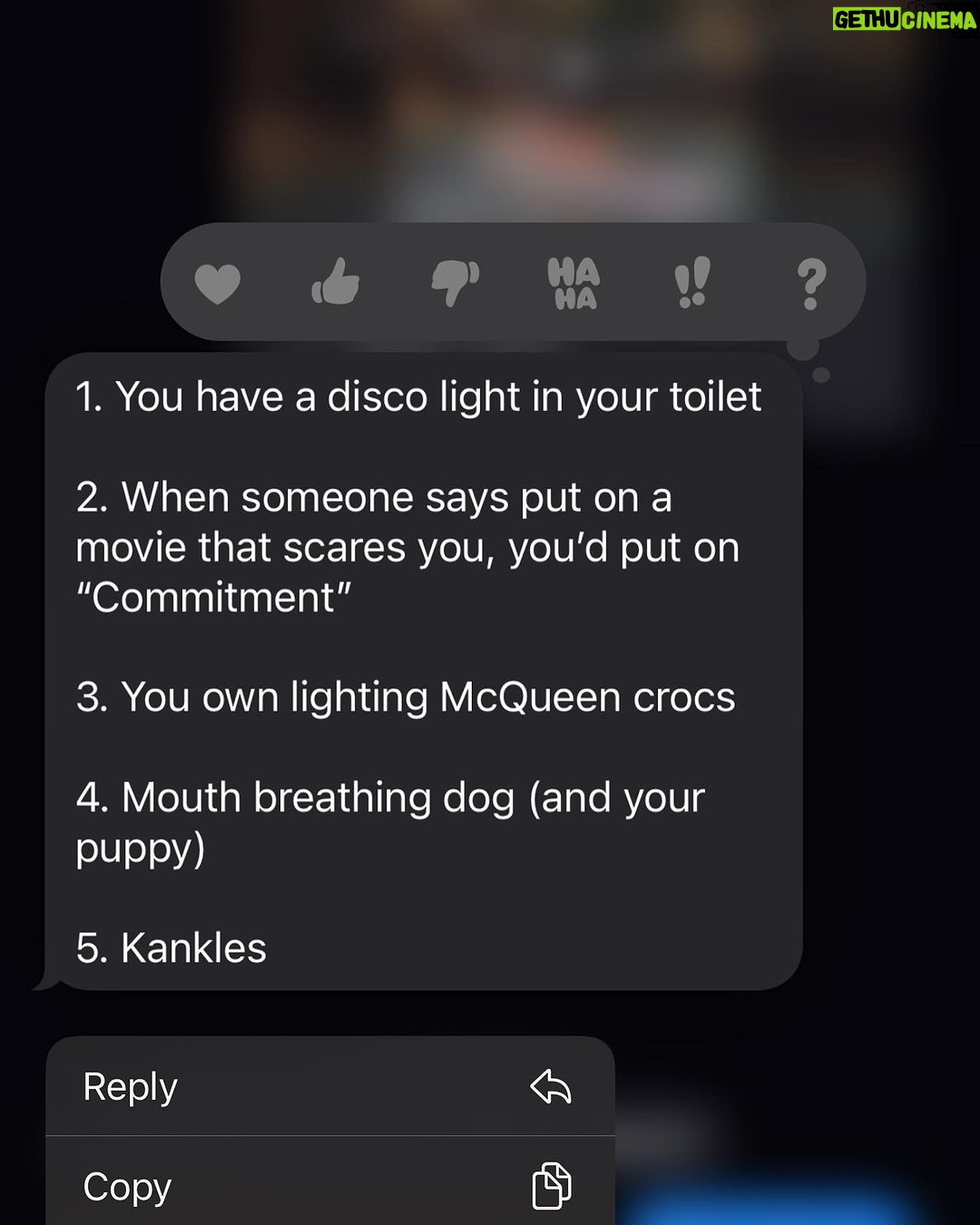Emphasize the message with exclamation marks
980x1225 pixels.
tap(692, 282)
